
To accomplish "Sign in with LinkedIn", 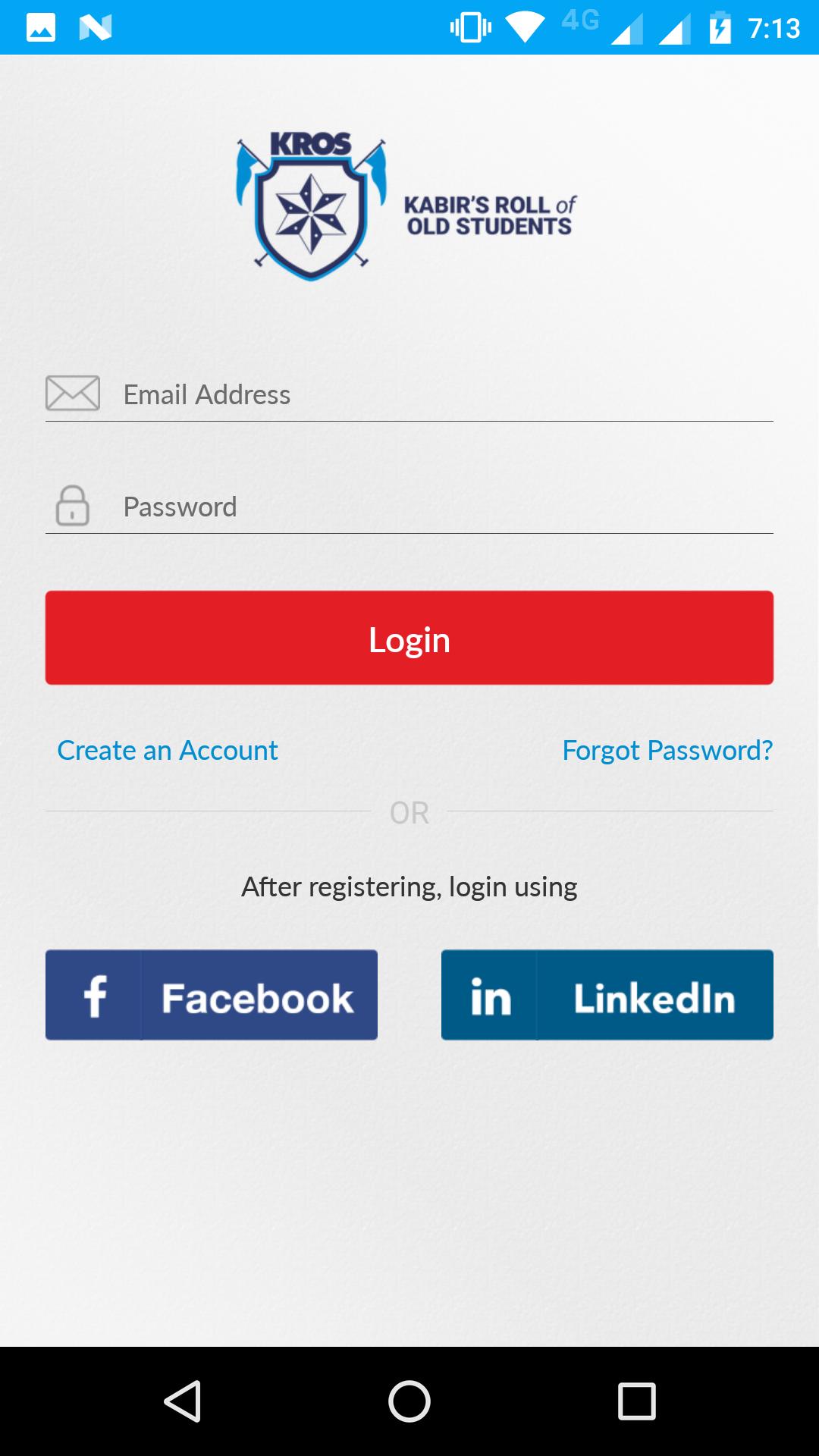I will coord(607,995).
